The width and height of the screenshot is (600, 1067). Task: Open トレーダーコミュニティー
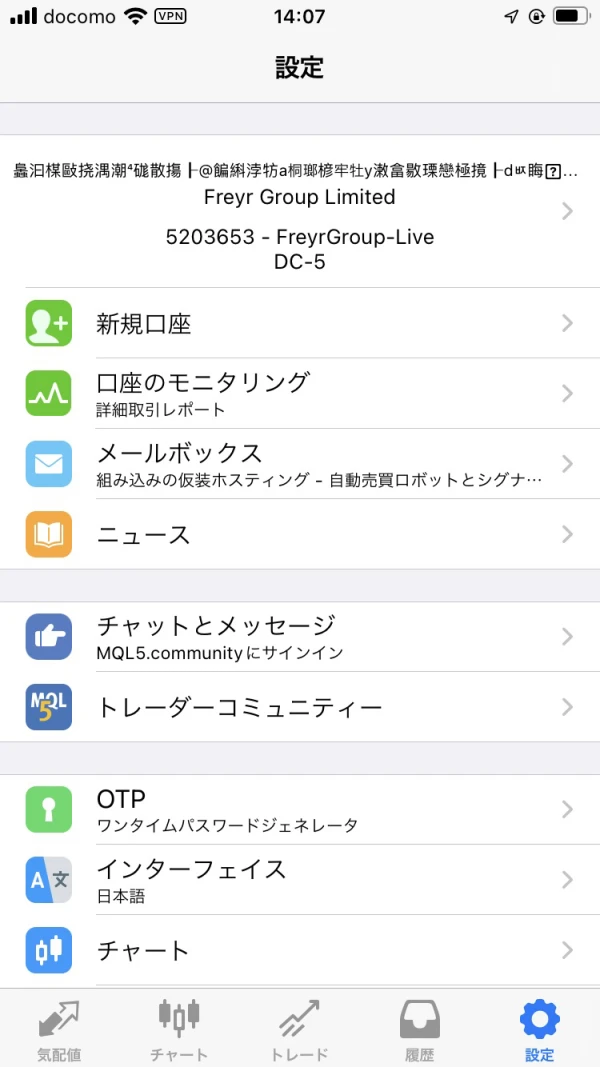[x=300, y=707]
